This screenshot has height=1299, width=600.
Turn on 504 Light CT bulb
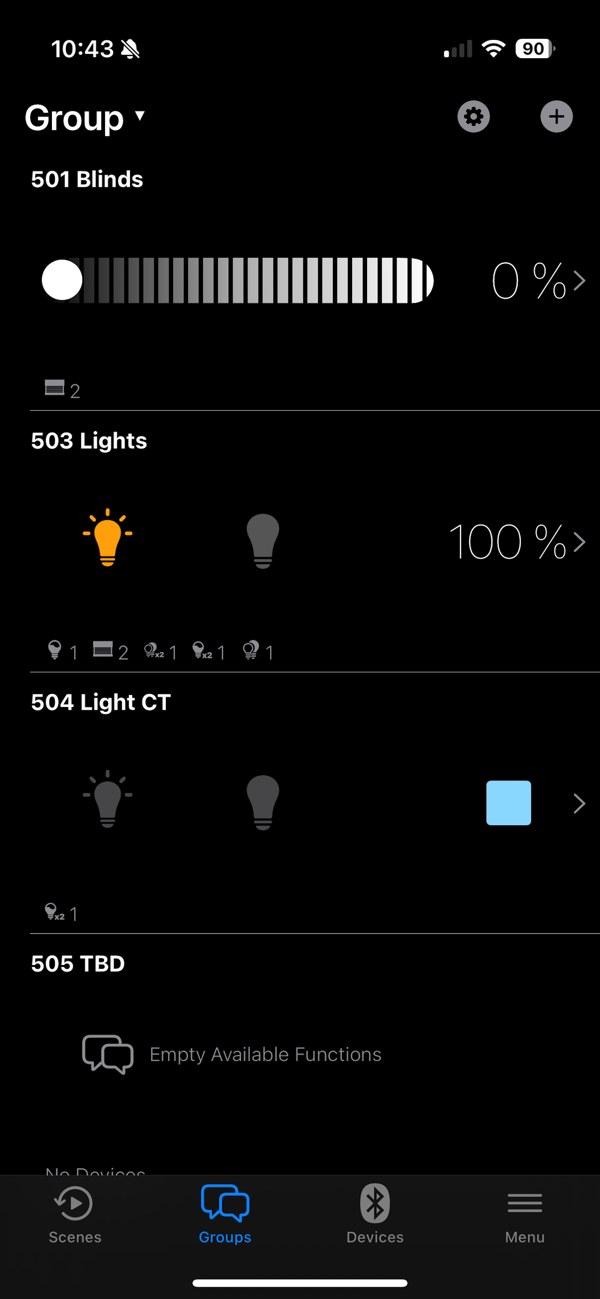107,801
